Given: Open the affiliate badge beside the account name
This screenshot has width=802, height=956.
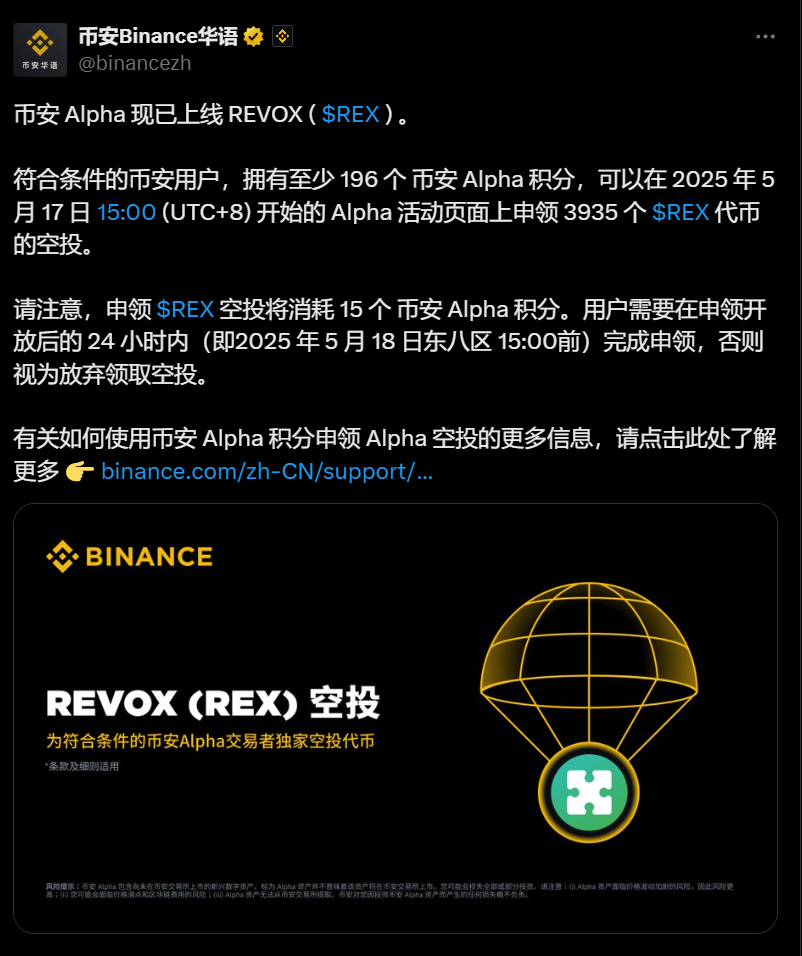Looking at the screenshot, I should (283, 37).
